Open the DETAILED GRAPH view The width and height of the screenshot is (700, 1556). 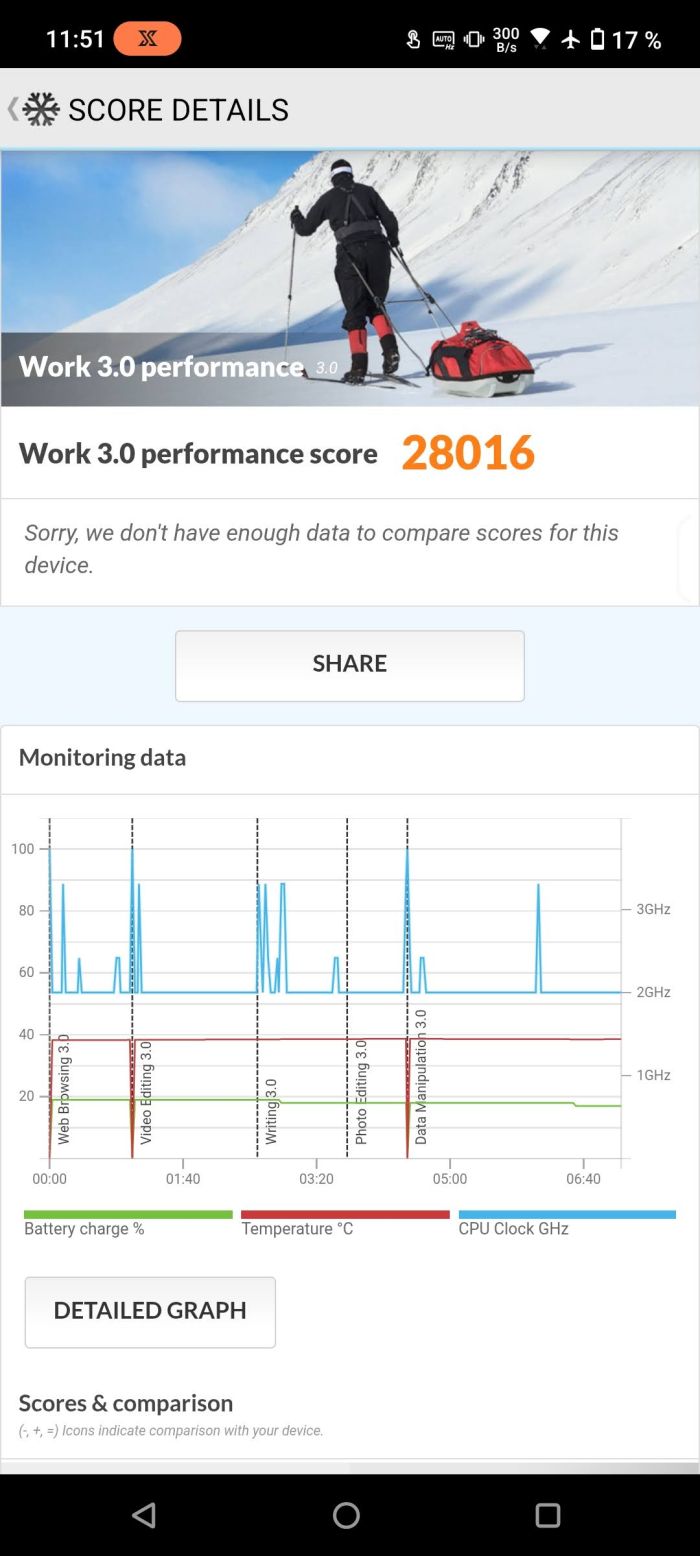click(x=150, y=1311)
